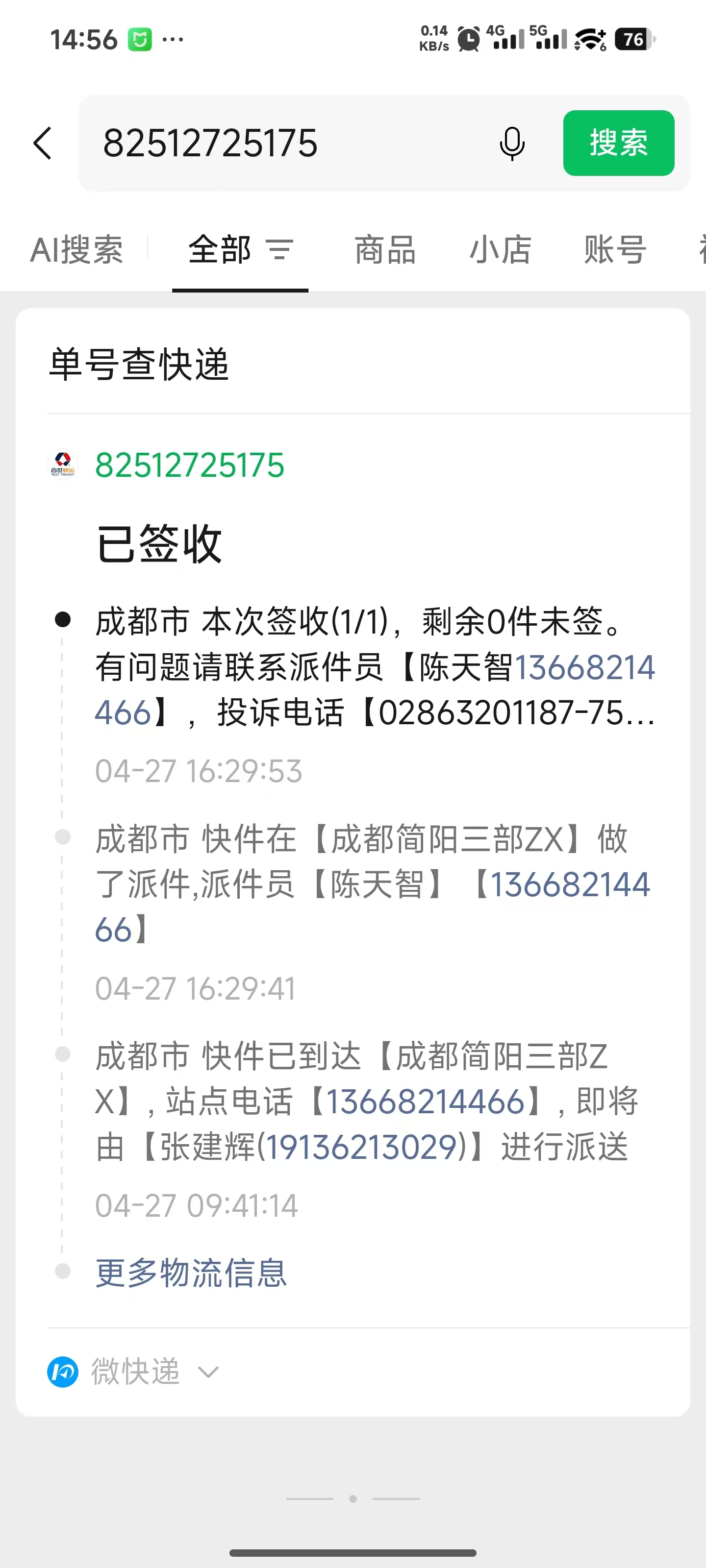This screenshot has width=706, height=1568.
Task: Open the 全部 filter tab
Action: click(x=241, y=249)
